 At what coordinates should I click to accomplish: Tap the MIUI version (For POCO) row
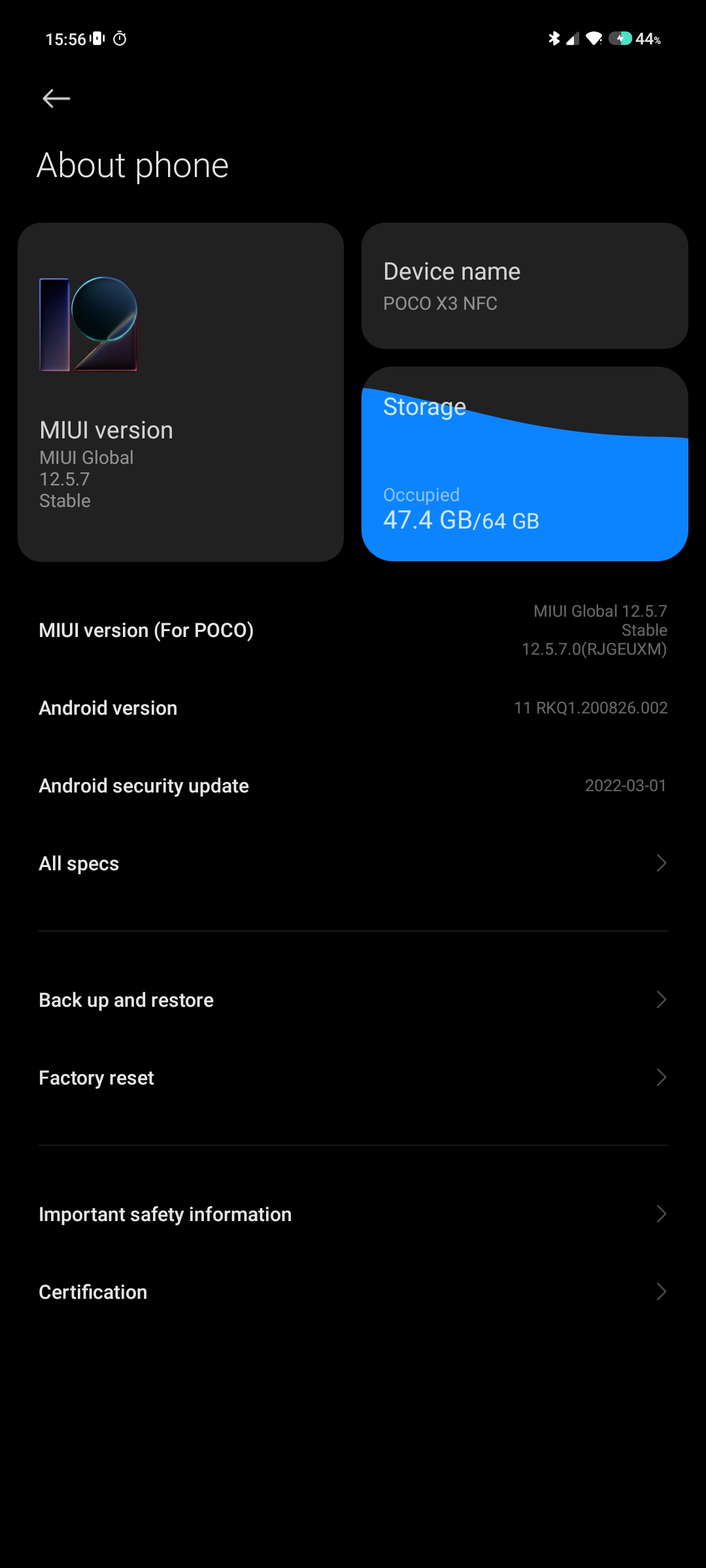353,630
